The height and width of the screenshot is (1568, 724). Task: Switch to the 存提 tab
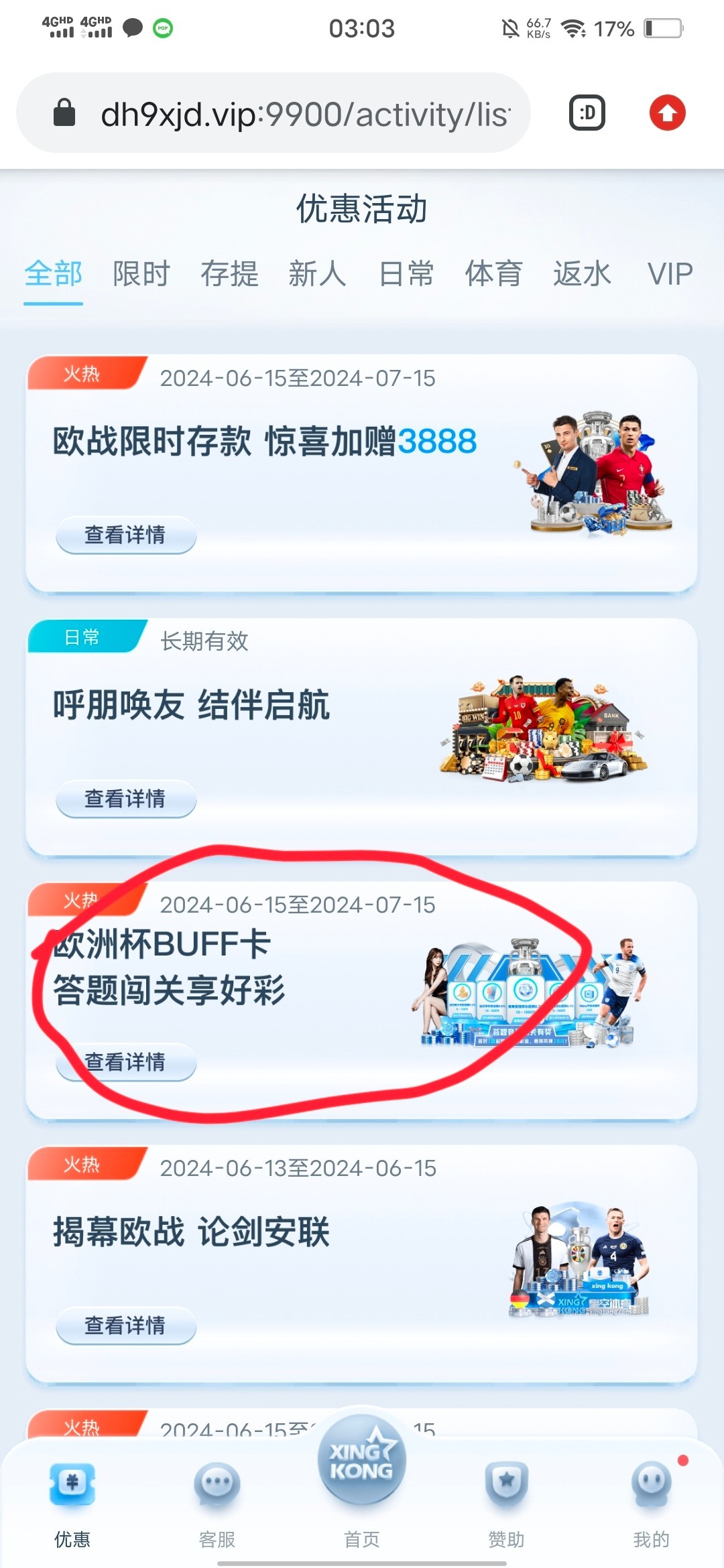tap(229, 274)
